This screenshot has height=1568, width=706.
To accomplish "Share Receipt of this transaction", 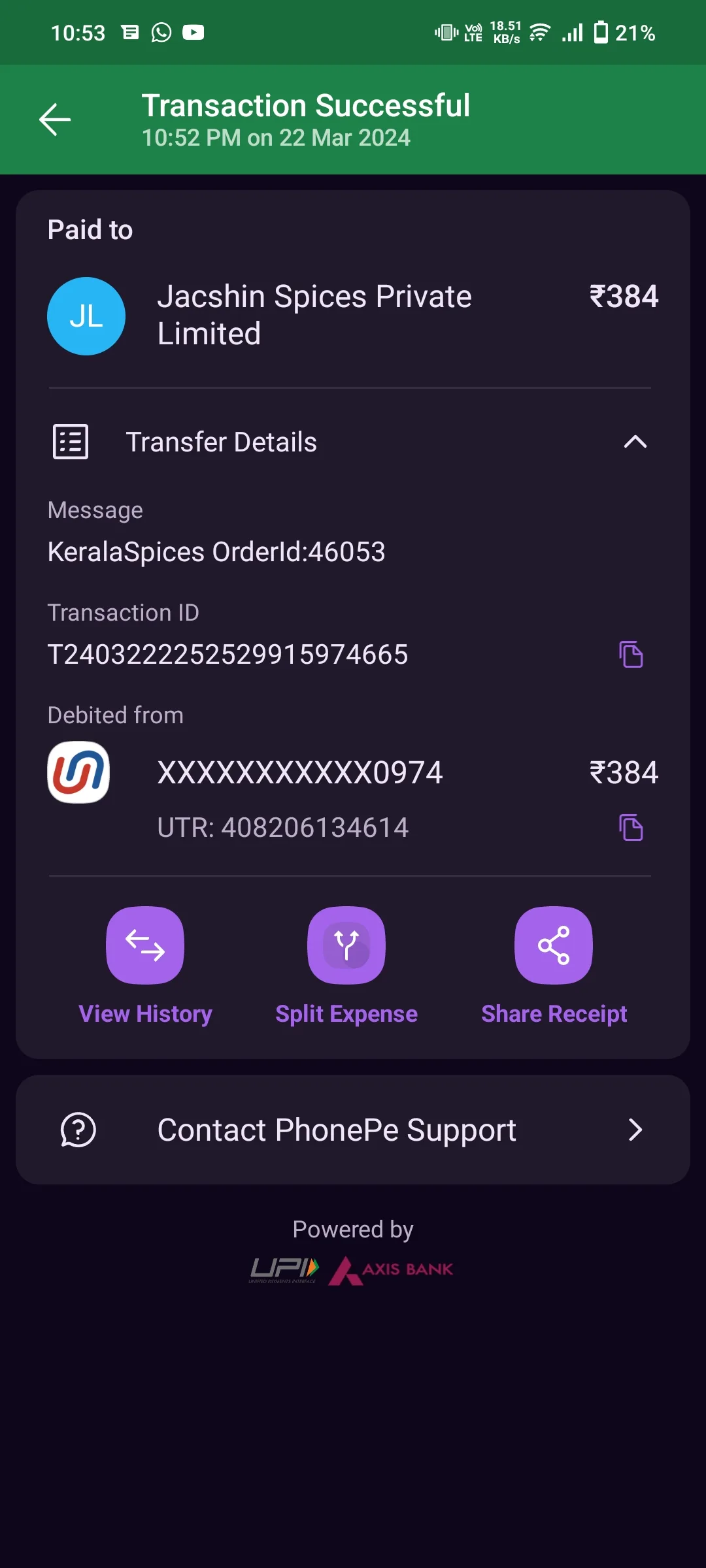I will tap(554, 965).
